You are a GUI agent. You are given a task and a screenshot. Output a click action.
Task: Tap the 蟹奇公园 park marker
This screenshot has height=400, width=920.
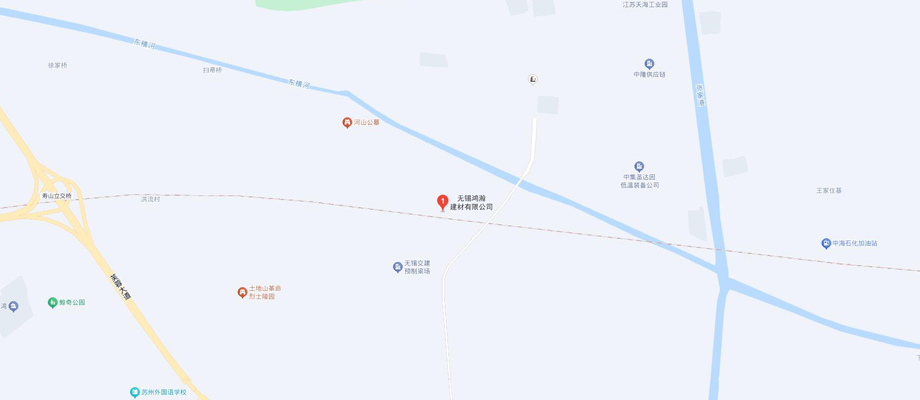point(52,302)
